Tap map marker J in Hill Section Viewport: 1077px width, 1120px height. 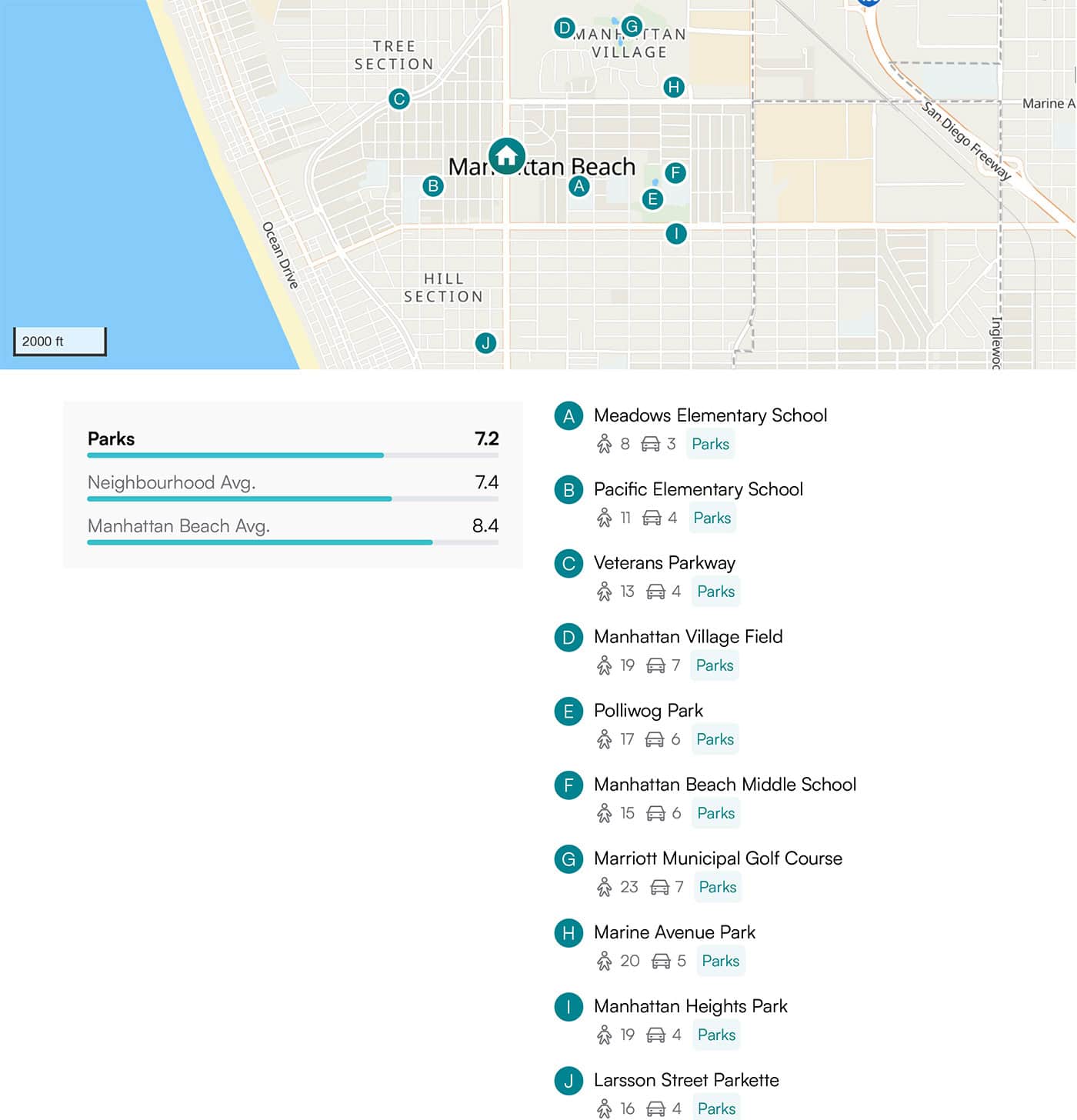pos(485,343)
